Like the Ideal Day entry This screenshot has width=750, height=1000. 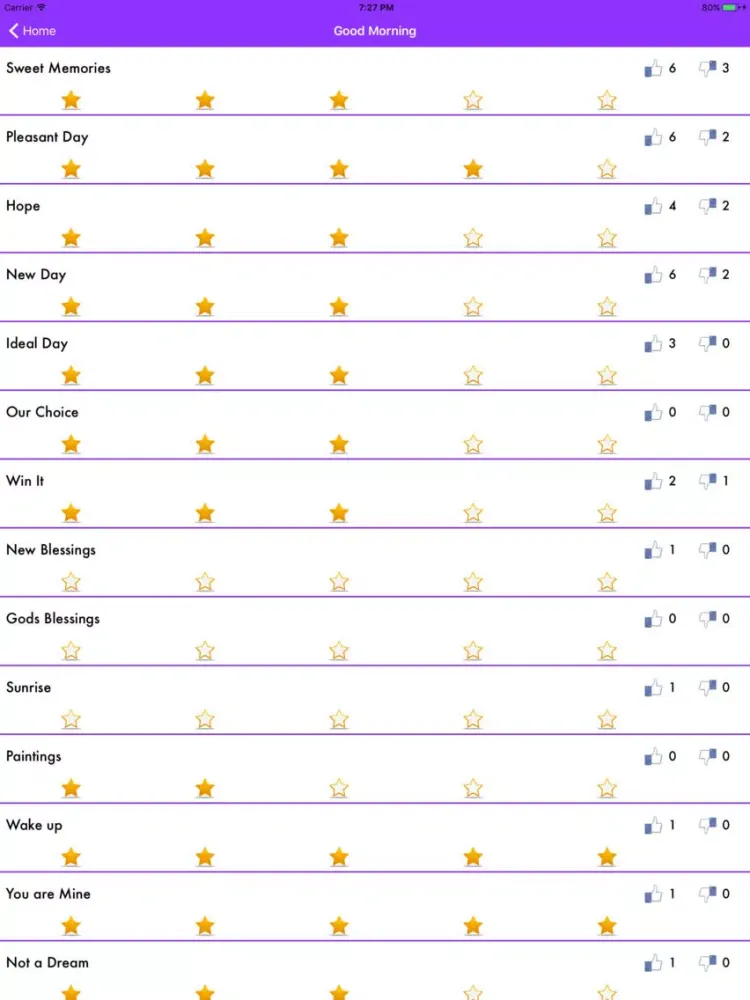pyautogui.click(x=653, y=344)
